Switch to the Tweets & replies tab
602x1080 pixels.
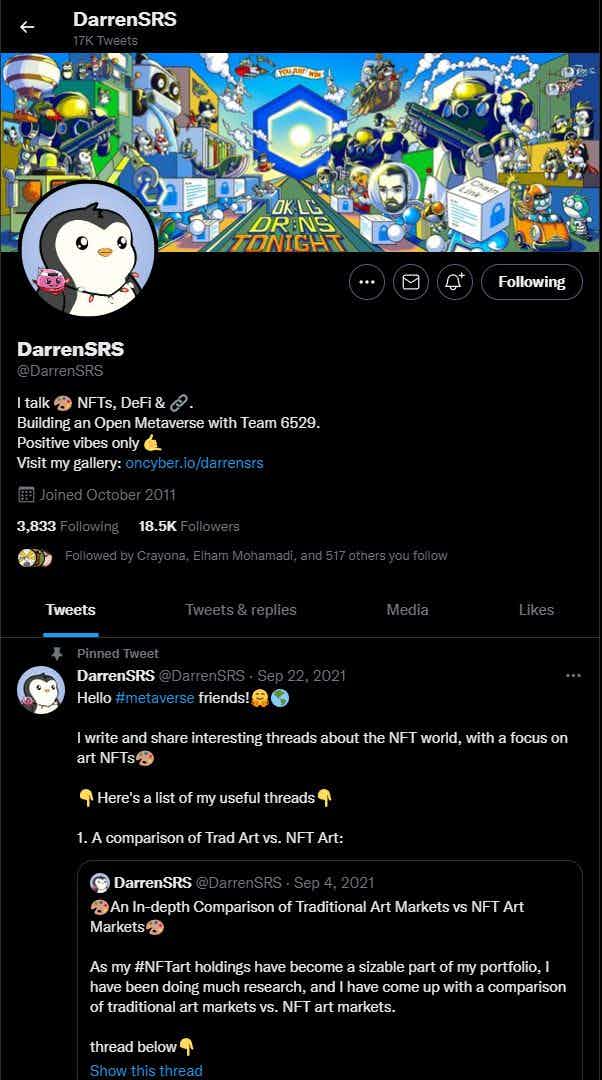click(x=240, y=610)
